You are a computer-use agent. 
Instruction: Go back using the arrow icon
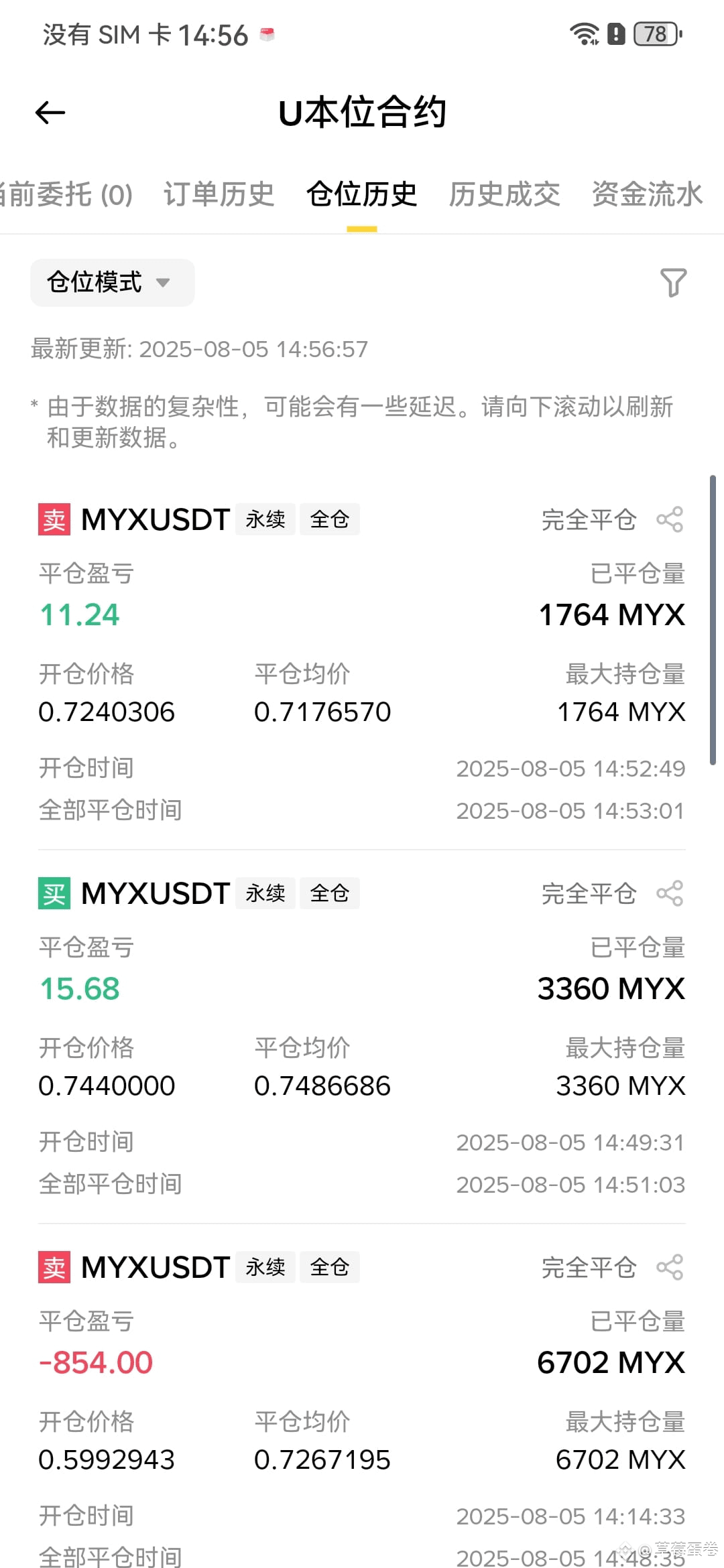(x=50, y=113)
